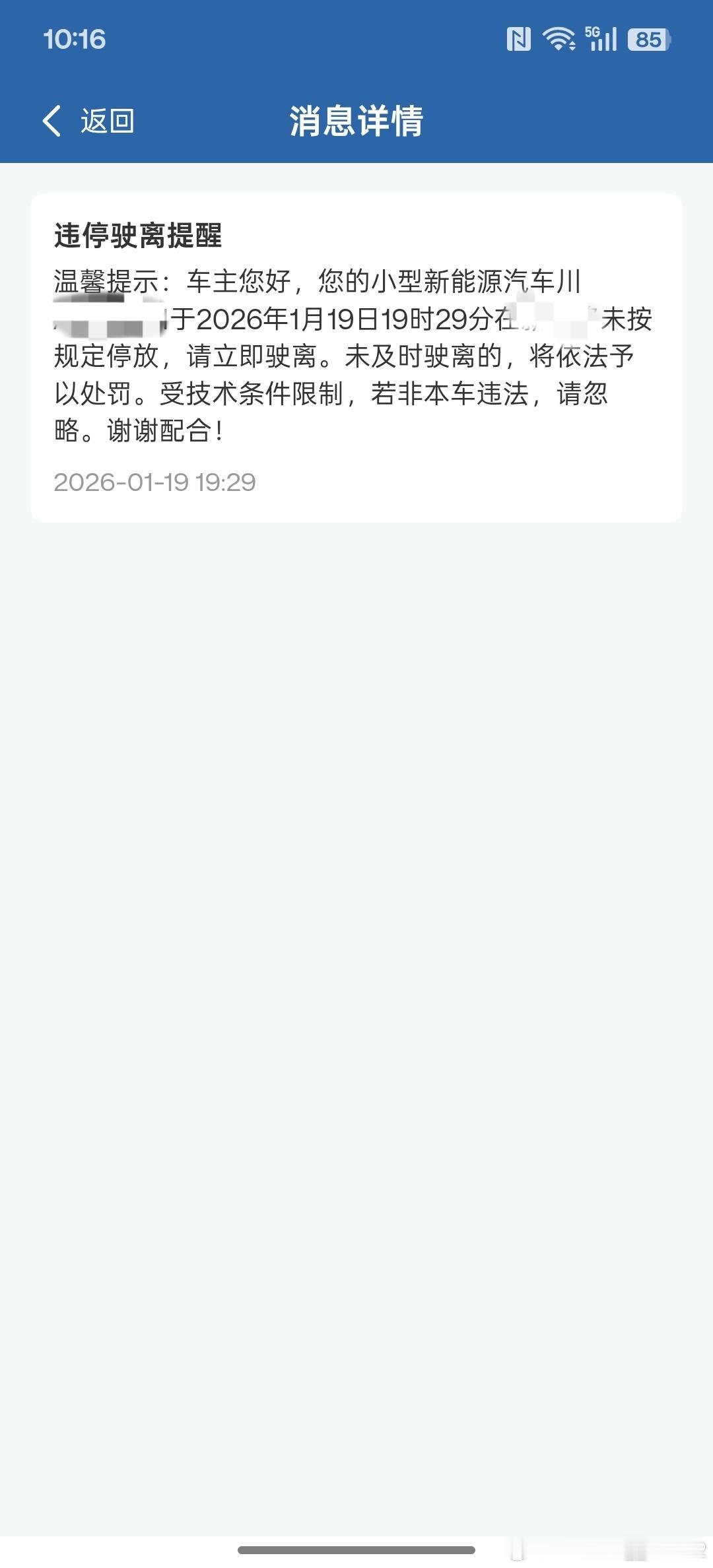This screenshot has height=1568, width=713.
Task: Tap the WiFi icon in the status bar
Action: [559, 39]
